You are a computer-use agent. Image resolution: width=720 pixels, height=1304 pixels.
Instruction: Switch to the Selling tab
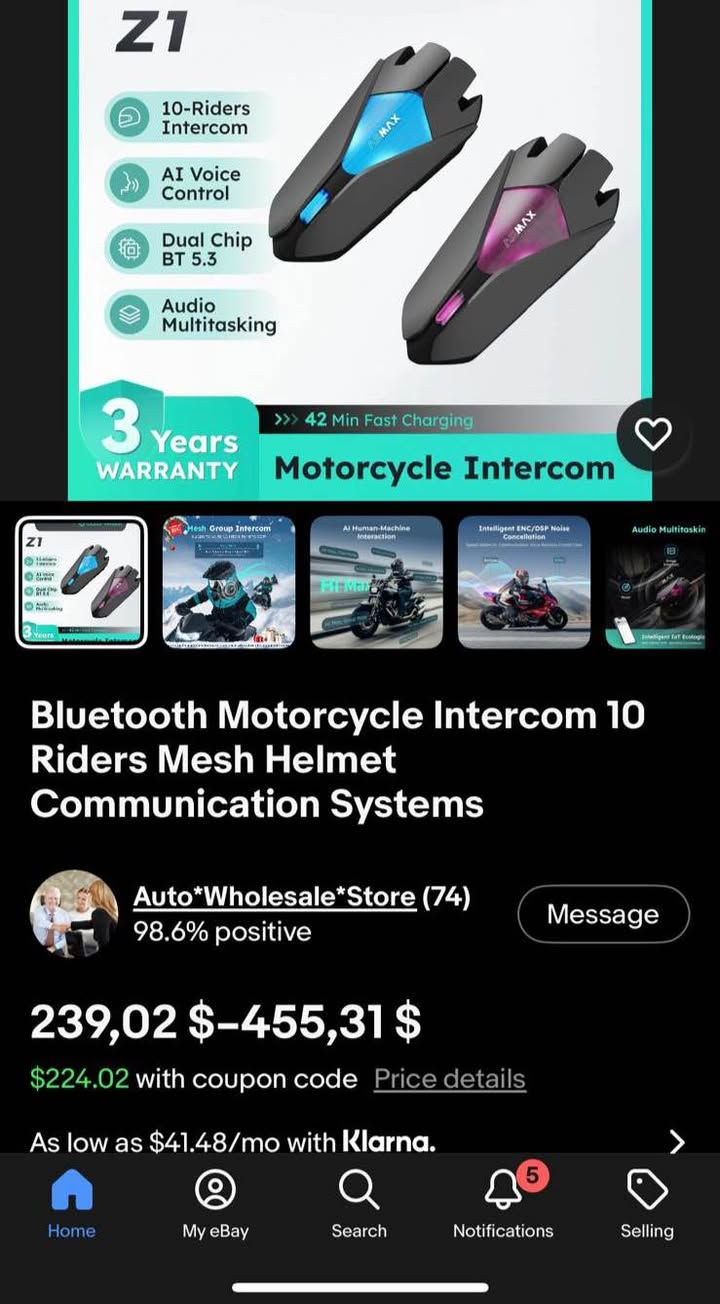click(x=647, y=1205)
